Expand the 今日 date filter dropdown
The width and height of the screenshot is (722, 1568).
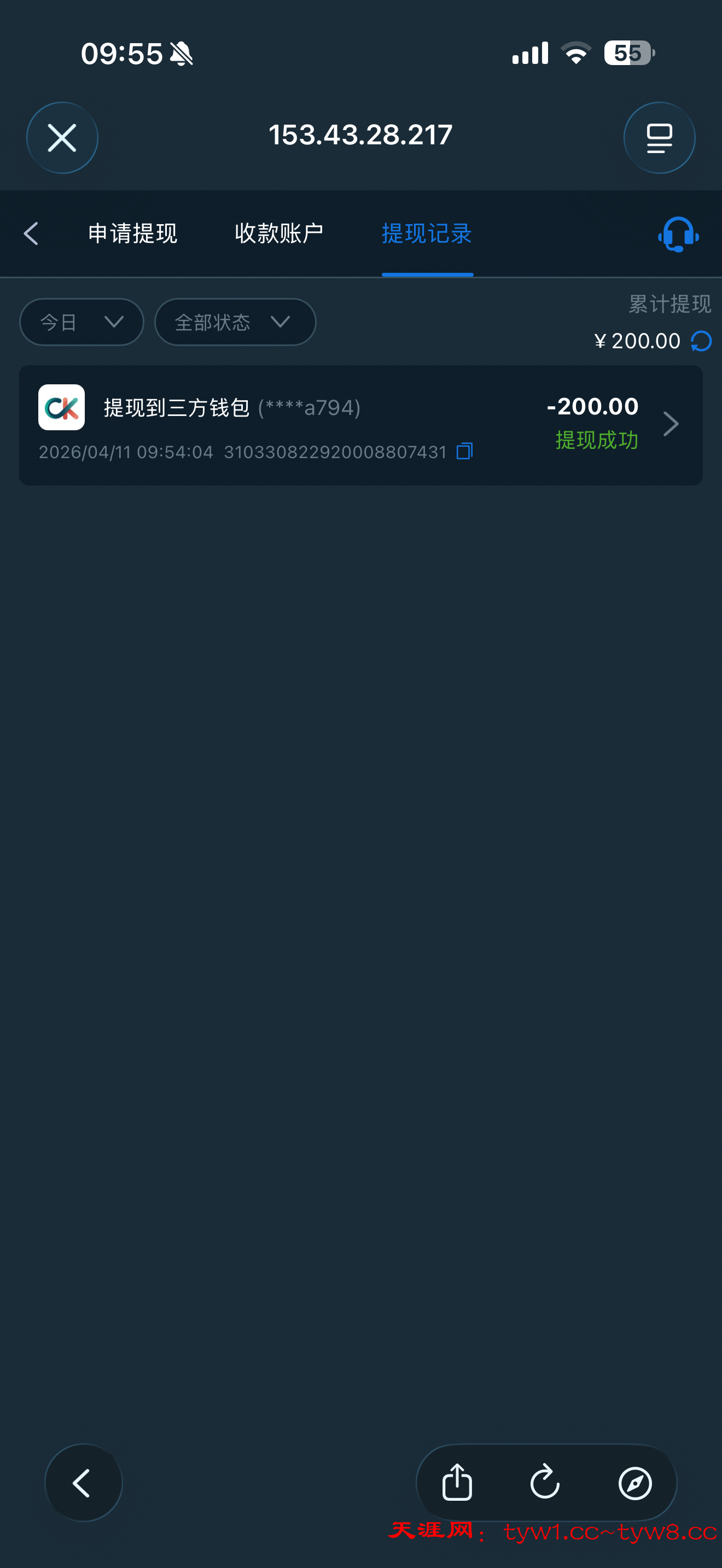[81, 322]
